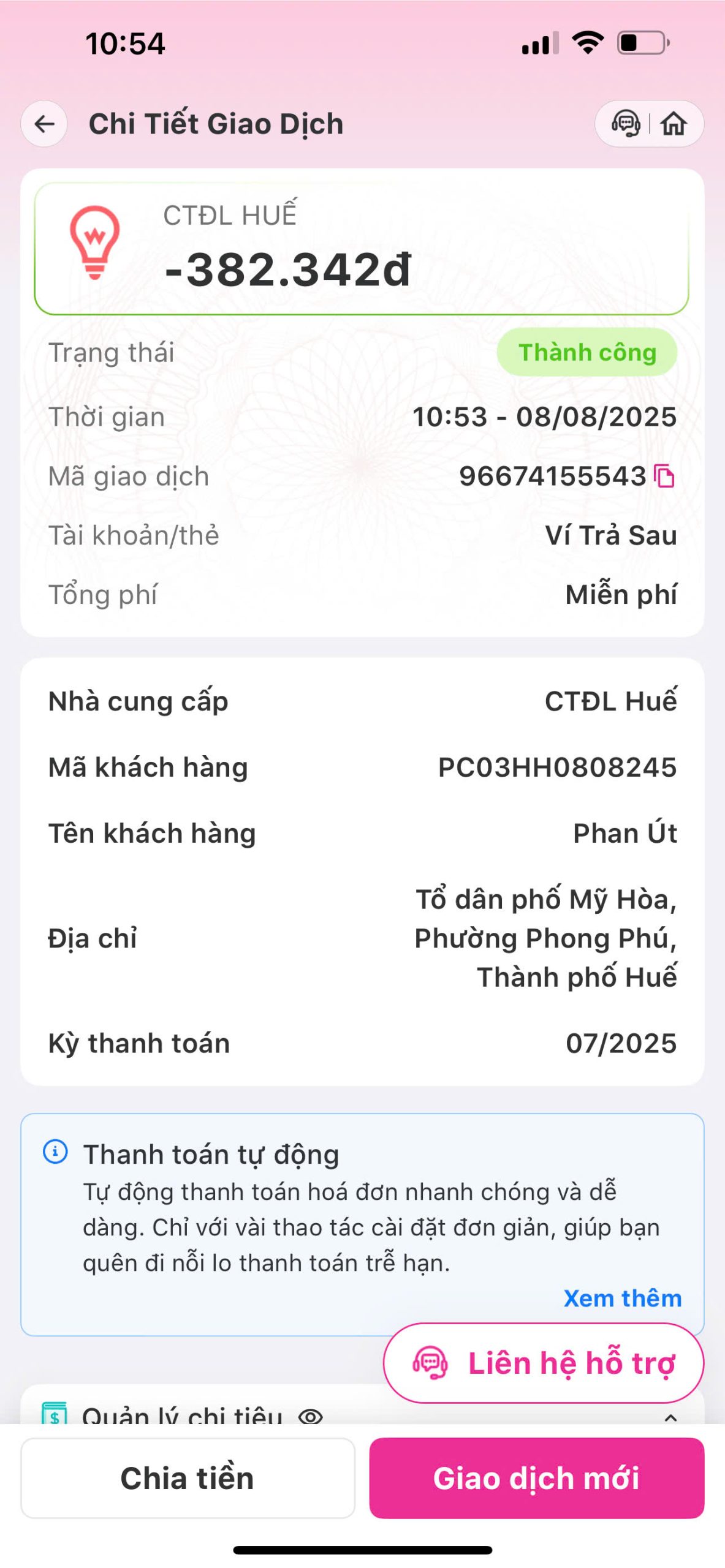
Task: Collapse the Quản lý chi tiêu section
Action: point(671,1417)
